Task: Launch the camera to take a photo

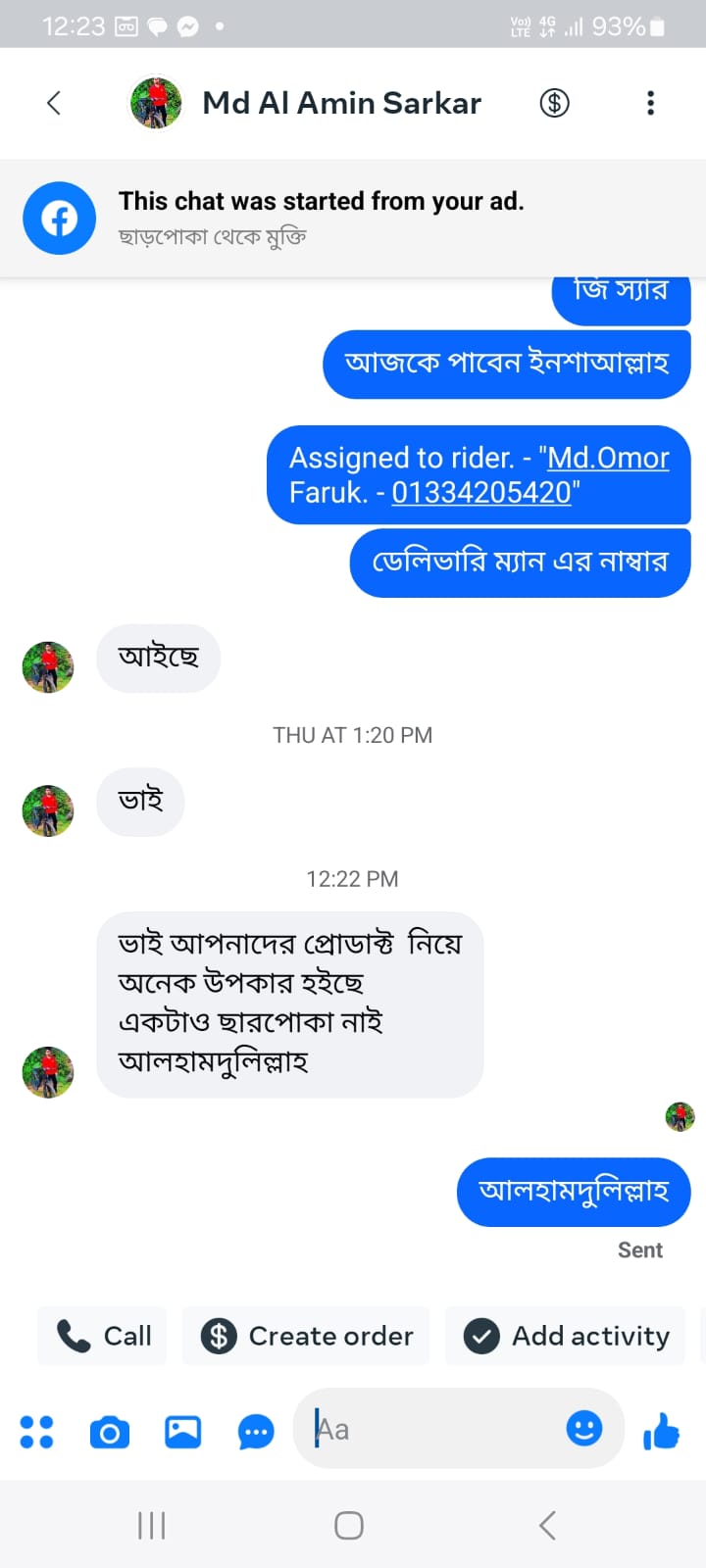Action: [109, 1432]
